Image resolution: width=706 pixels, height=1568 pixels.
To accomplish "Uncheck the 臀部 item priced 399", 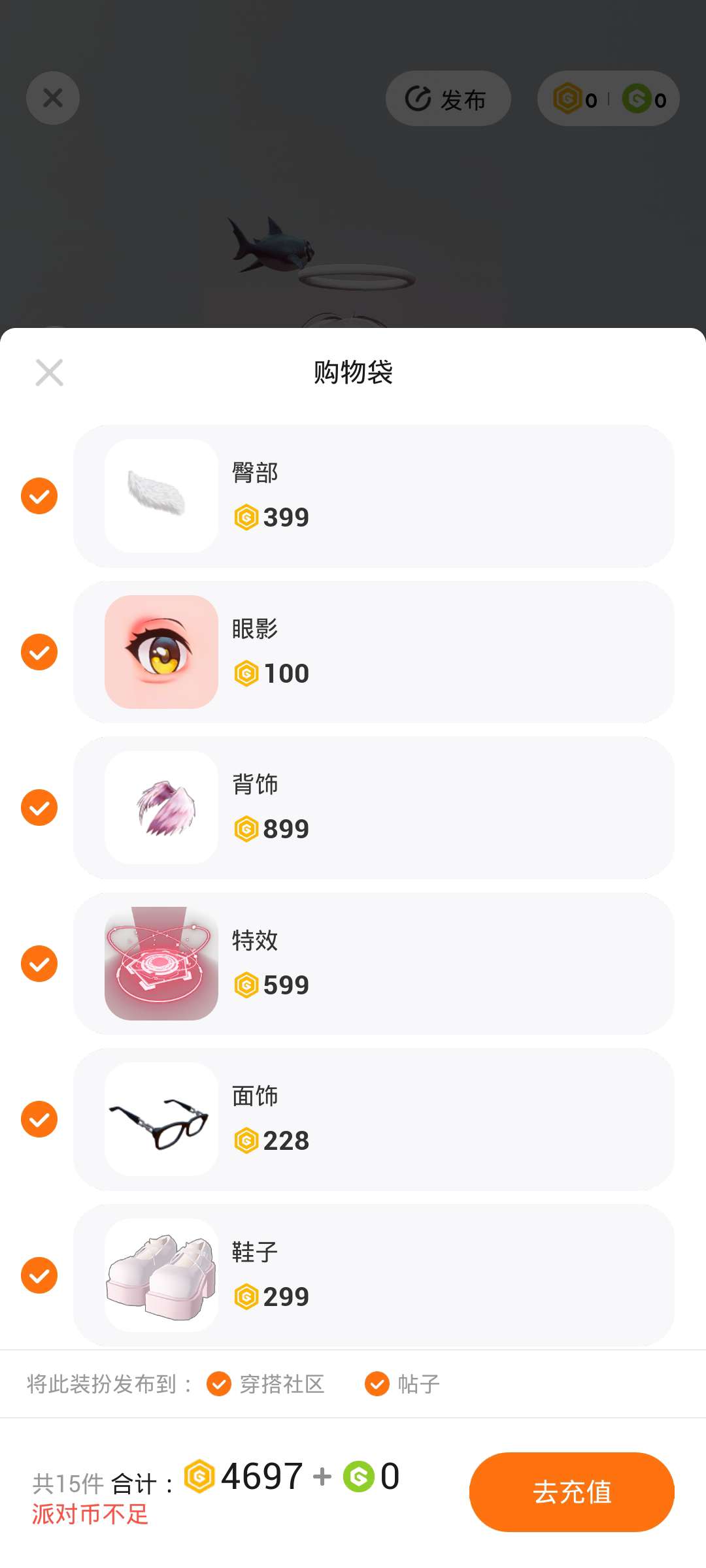I will pyautogui.click(x=39, y=496).
